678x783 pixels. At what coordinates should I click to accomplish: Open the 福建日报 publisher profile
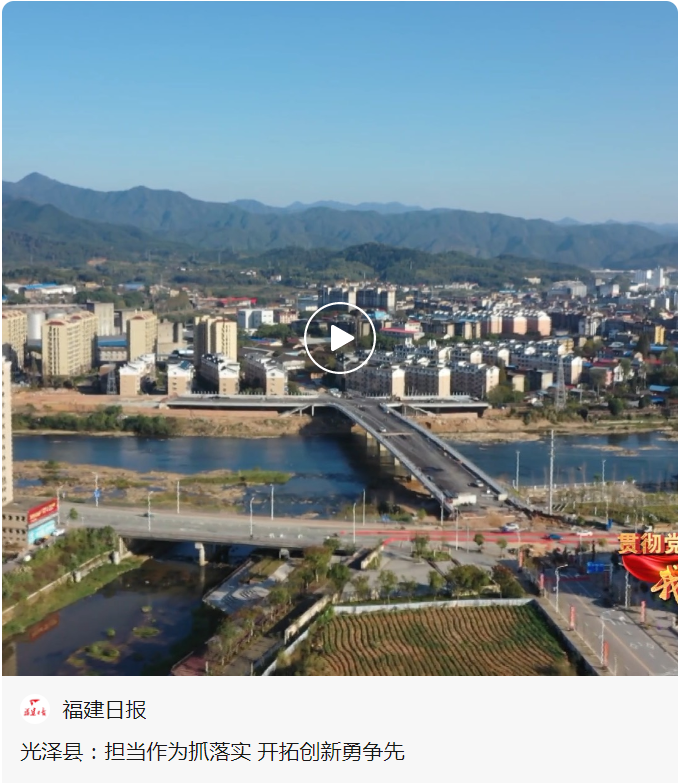(104, 710)
